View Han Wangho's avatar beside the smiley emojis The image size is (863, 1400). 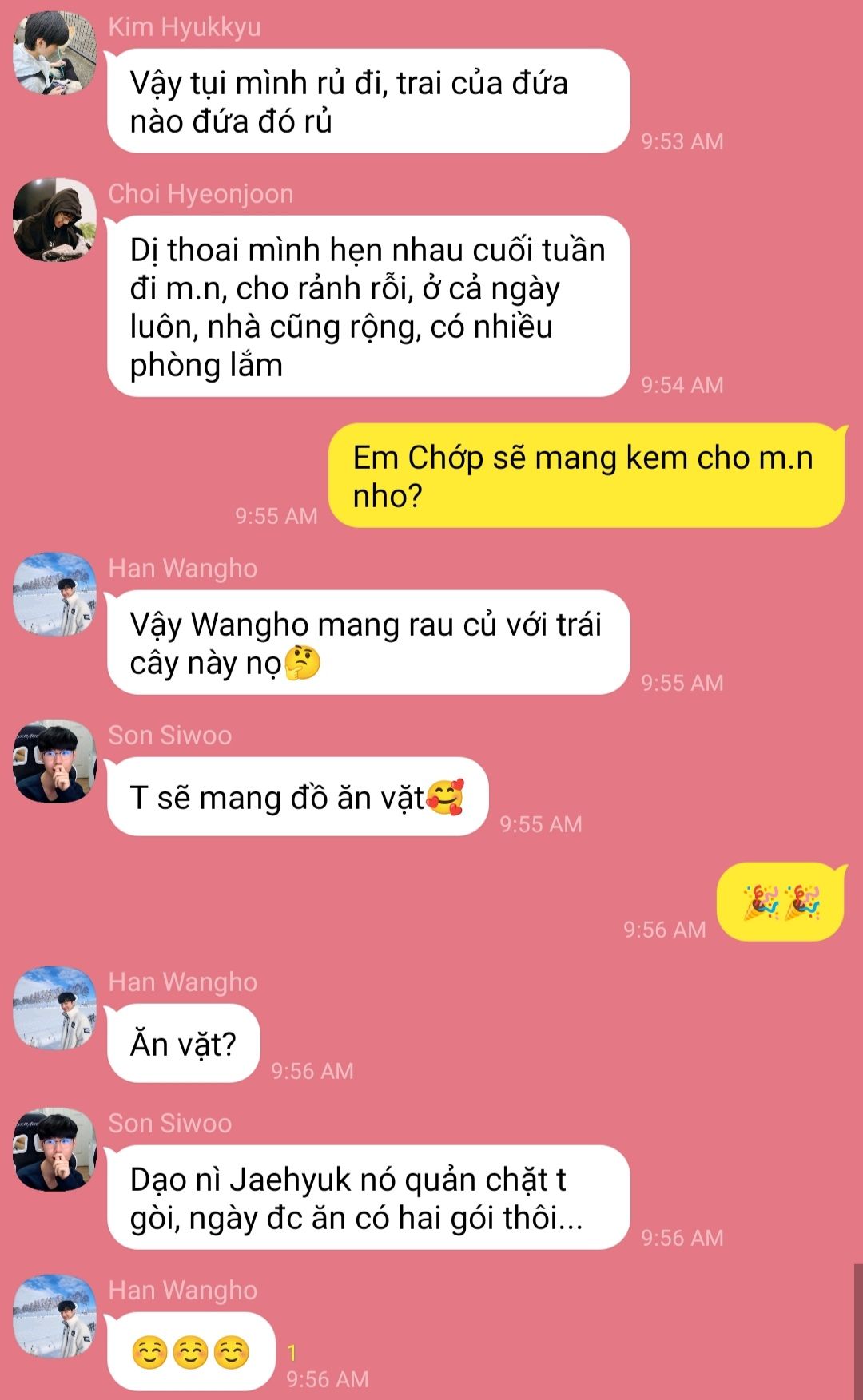click(x=54, y=1317)
